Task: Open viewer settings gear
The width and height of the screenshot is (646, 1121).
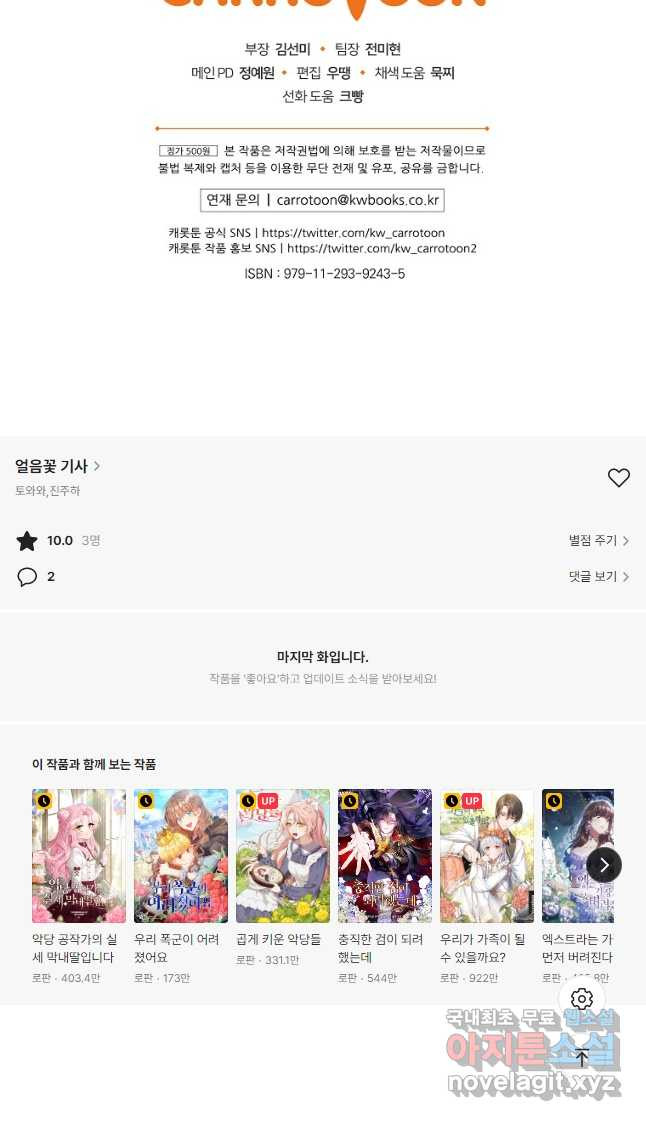Action: [x=582, y=999]
